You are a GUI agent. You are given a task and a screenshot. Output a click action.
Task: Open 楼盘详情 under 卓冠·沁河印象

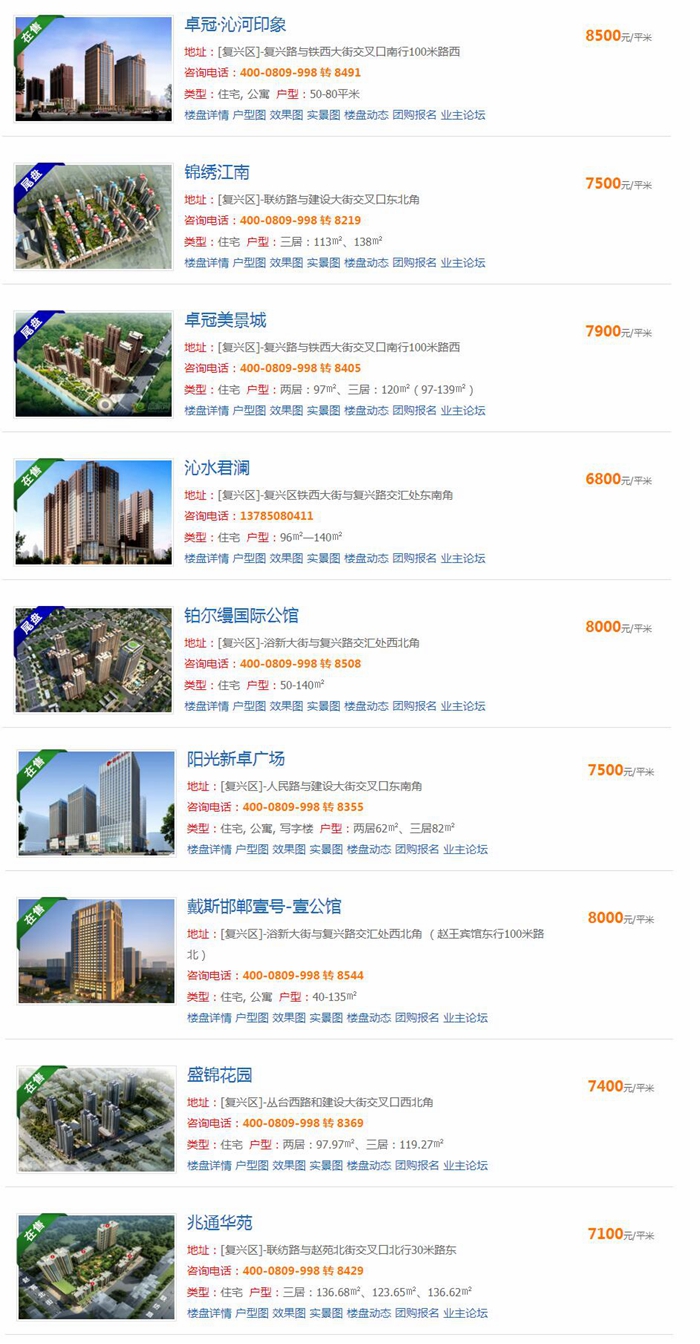[x=206, y=115]
